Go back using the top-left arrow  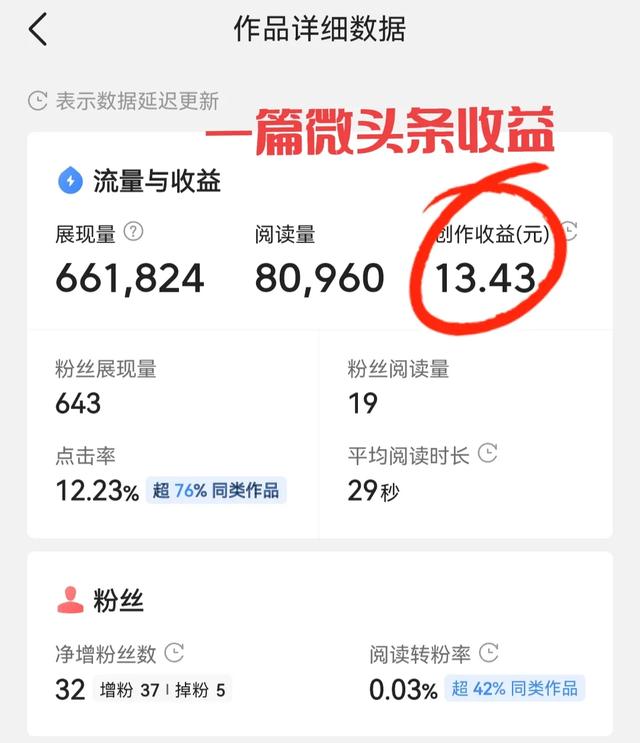pos(38,29)
